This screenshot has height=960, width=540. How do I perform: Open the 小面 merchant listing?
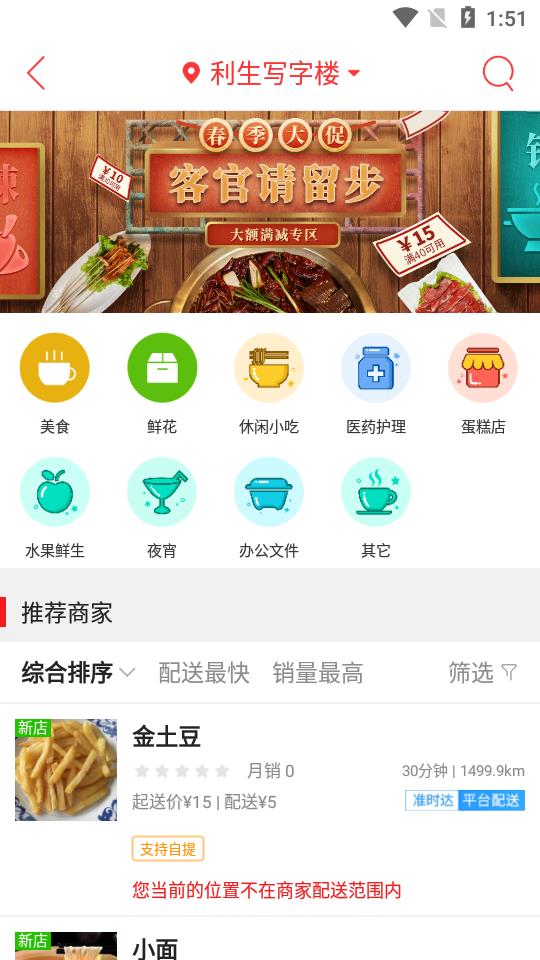(x=270, y=939)
